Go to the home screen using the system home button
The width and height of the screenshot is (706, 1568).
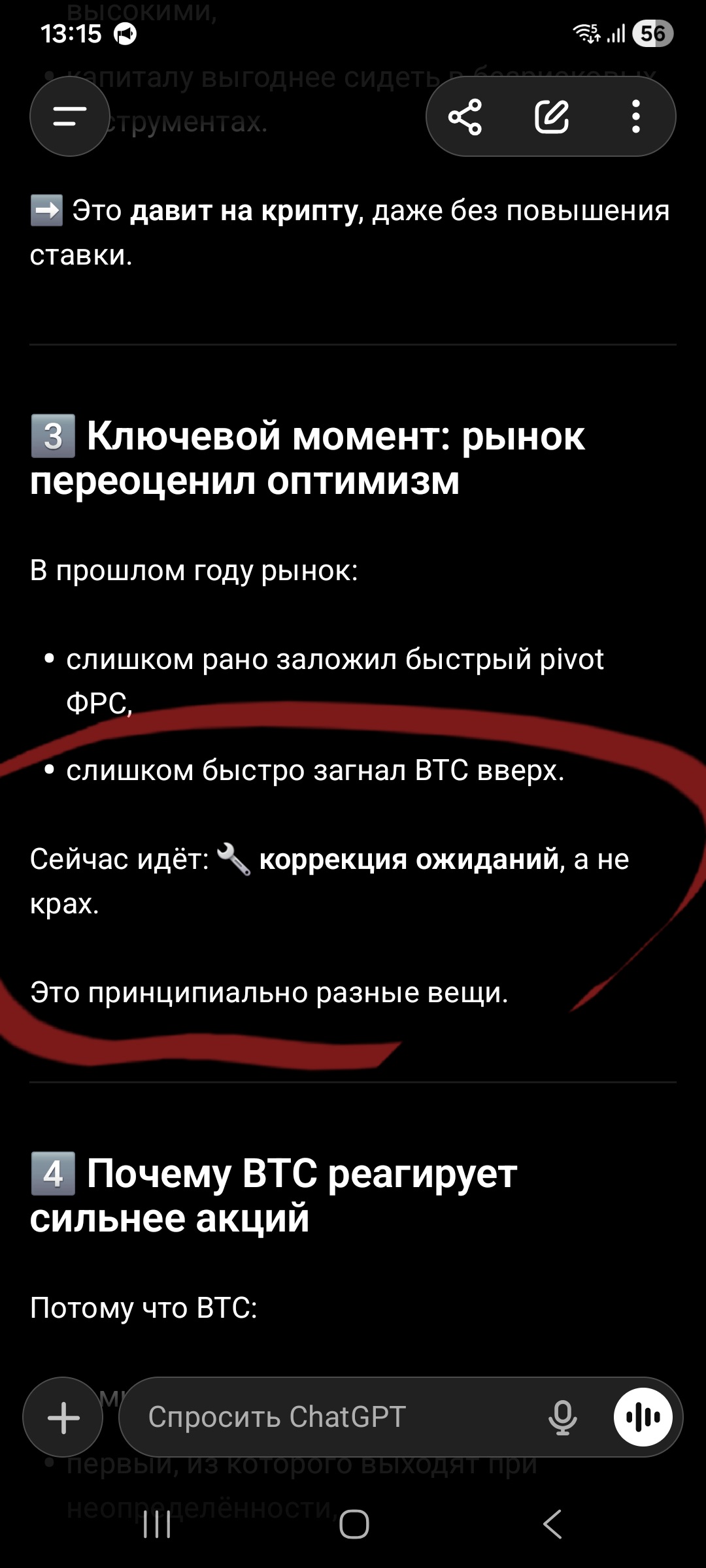(x=354, y=1524)
